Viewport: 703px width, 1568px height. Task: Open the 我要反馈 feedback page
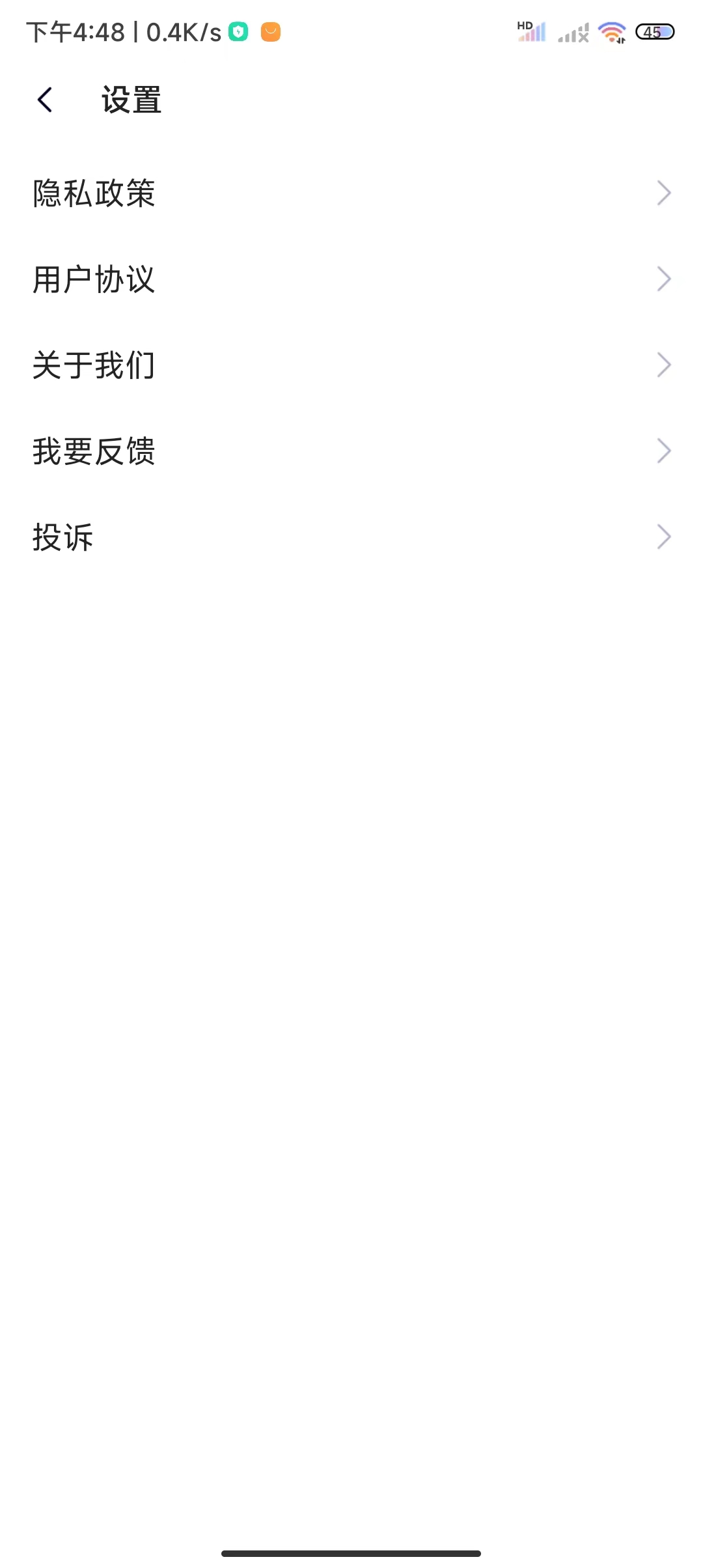94,451
